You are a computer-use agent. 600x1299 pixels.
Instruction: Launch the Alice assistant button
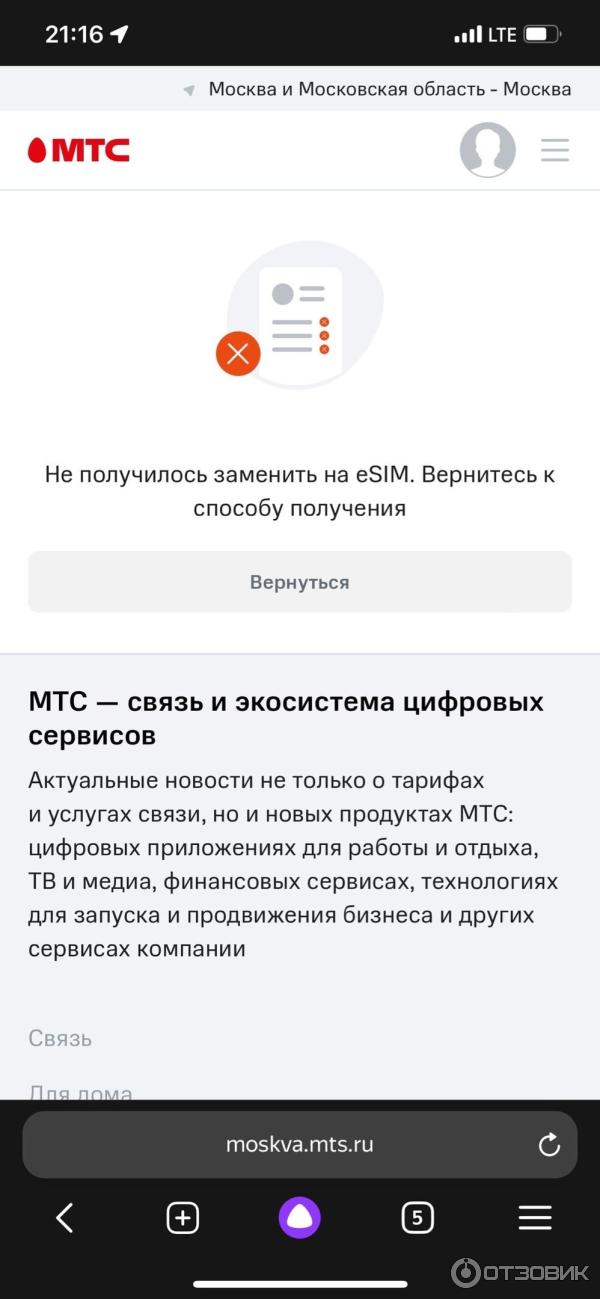[299, 1217]
